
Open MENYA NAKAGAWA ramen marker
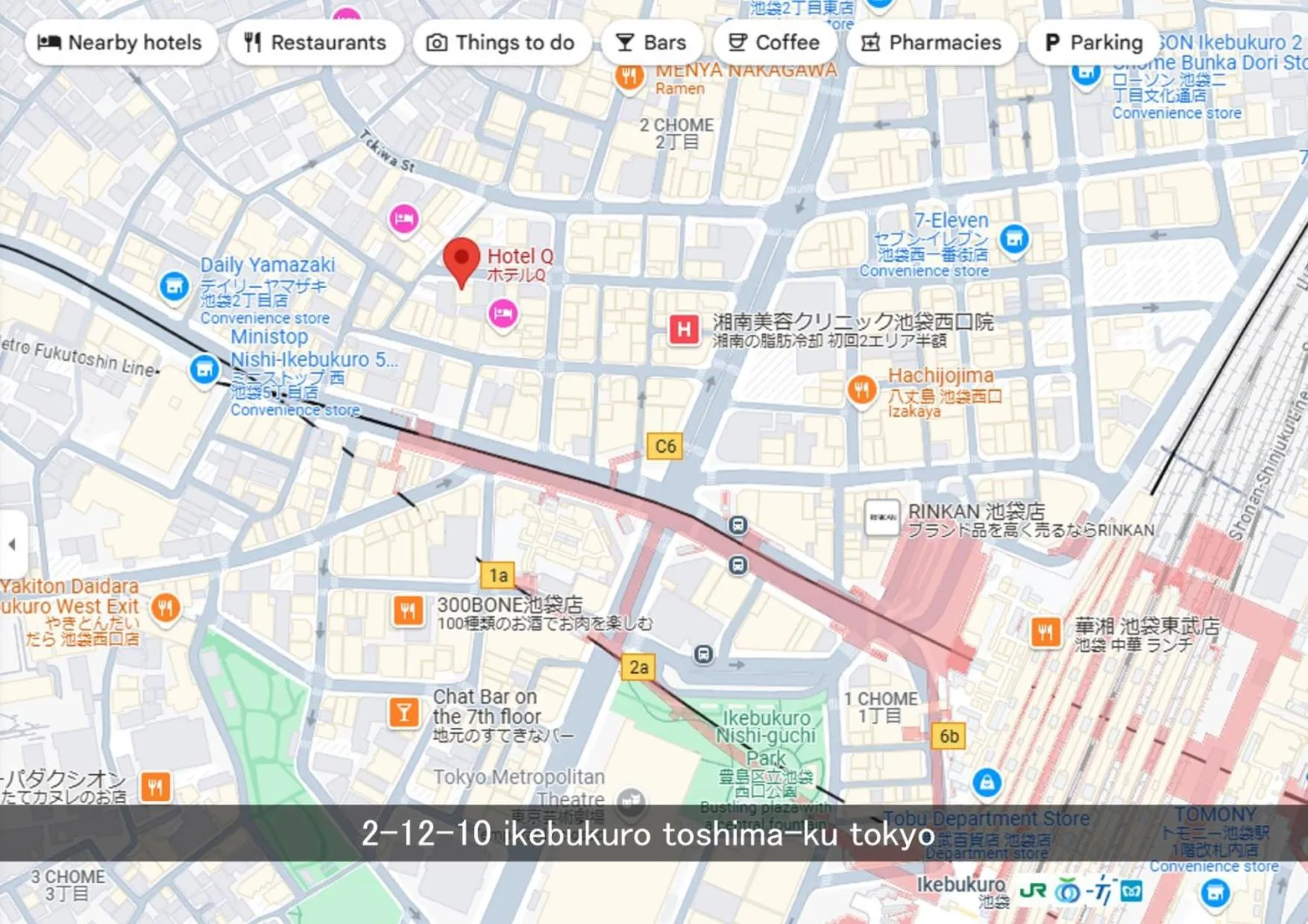coord(629,76)
